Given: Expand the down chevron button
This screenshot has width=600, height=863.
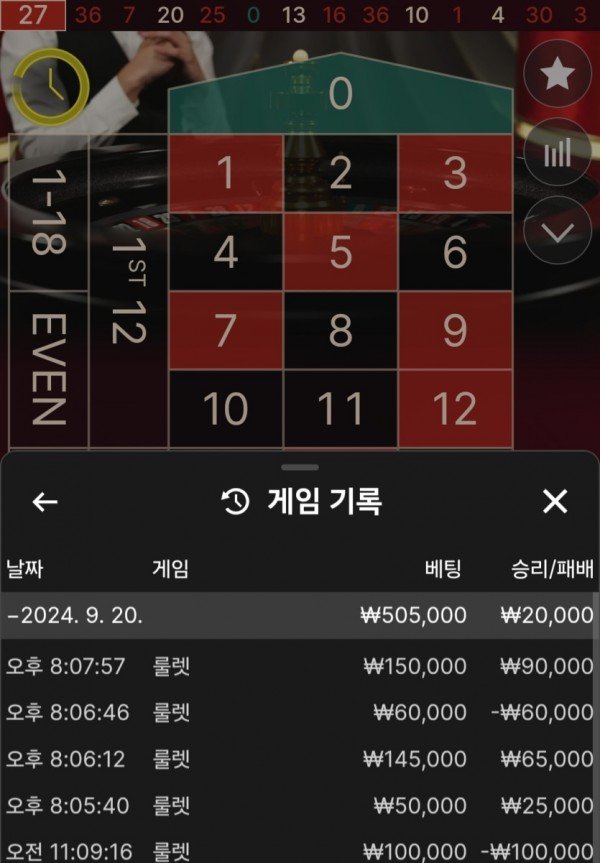Looking at the screenshot, I should (x=557, y=230).
